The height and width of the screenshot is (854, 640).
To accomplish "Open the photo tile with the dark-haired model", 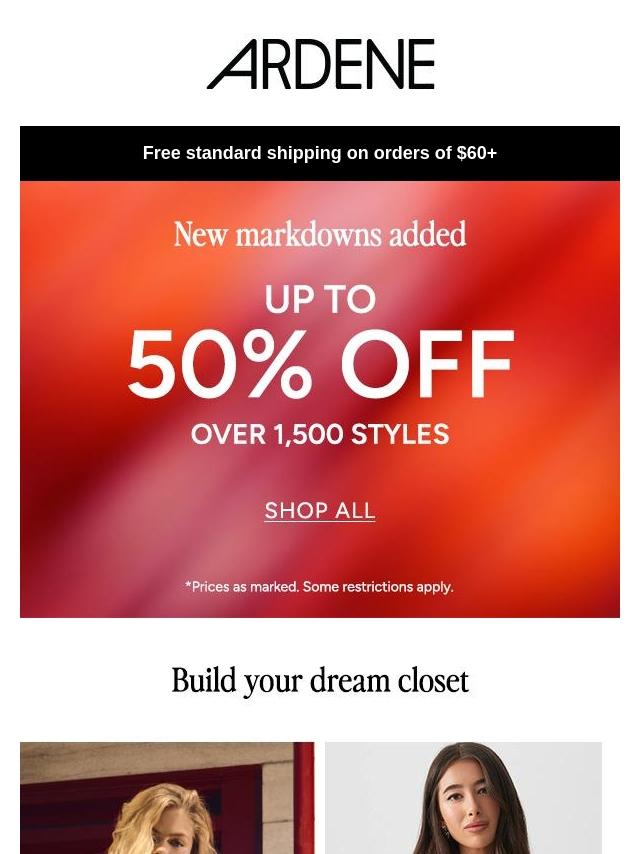I will pos(463,798).
